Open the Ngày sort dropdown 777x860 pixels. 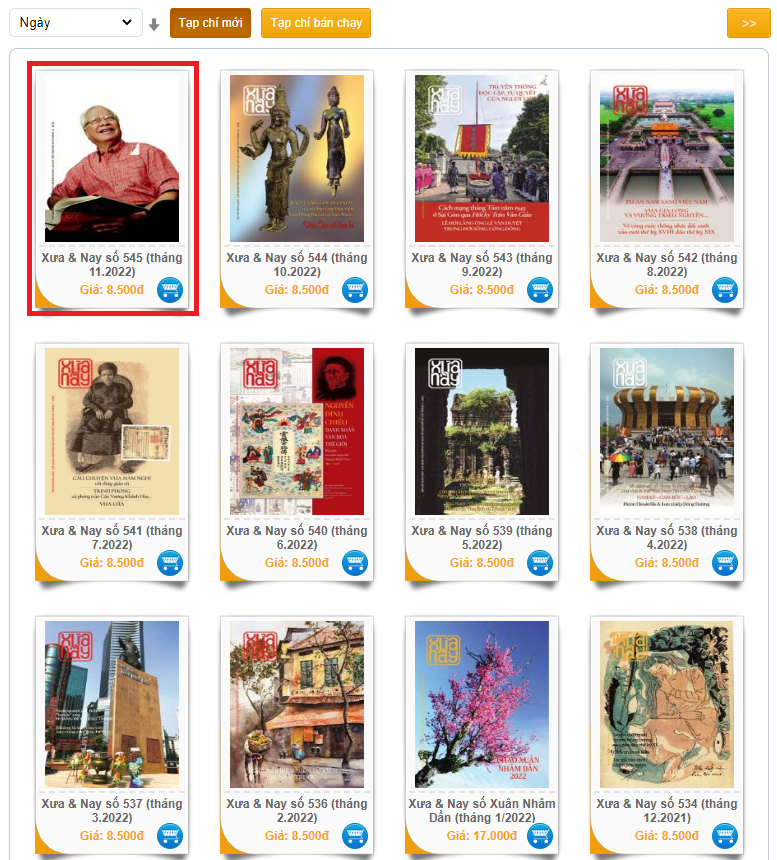(75, 23)
